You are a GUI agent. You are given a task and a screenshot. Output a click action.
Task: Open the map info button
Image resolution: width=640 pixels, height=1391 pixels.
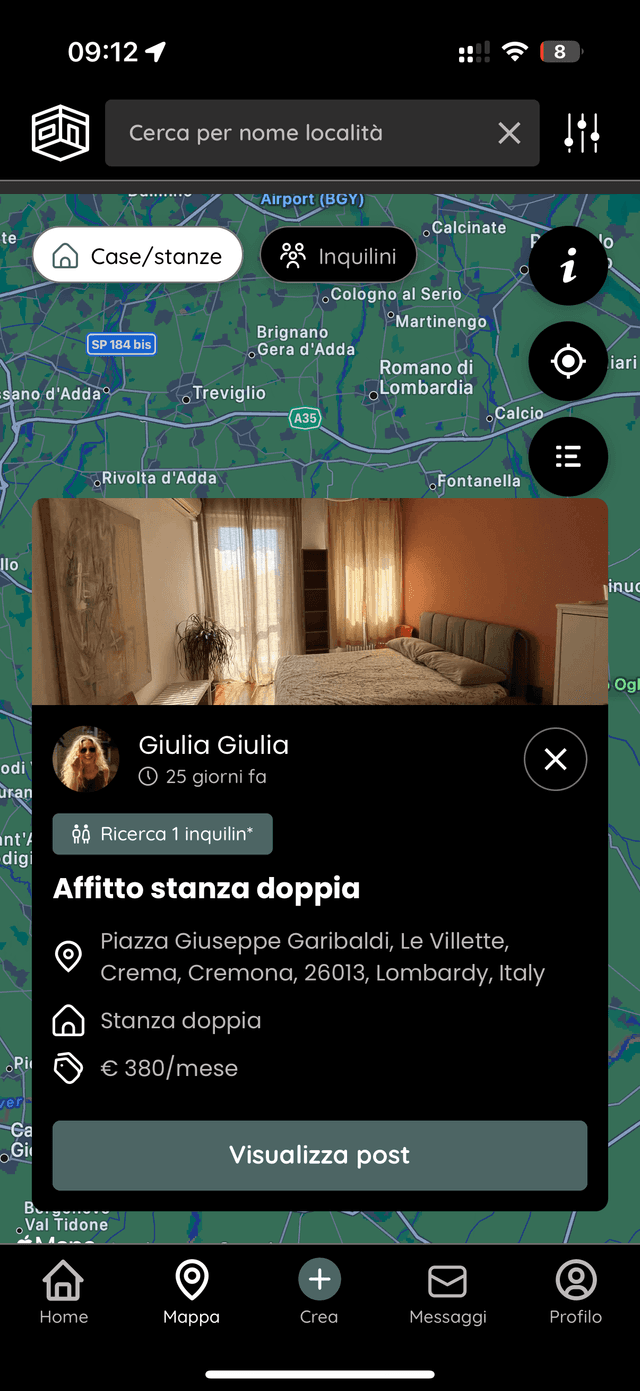[x=568, y=266]
